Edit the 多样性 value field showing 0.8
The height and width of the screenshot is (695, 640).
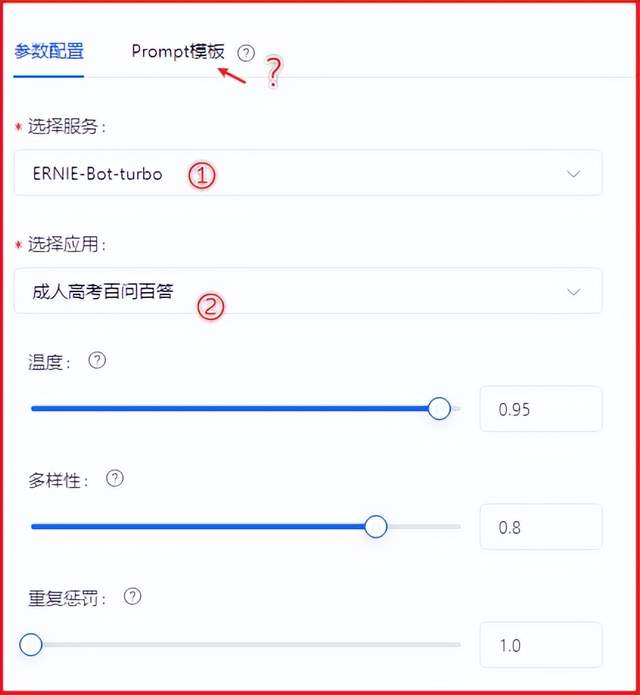coord(541,527)
